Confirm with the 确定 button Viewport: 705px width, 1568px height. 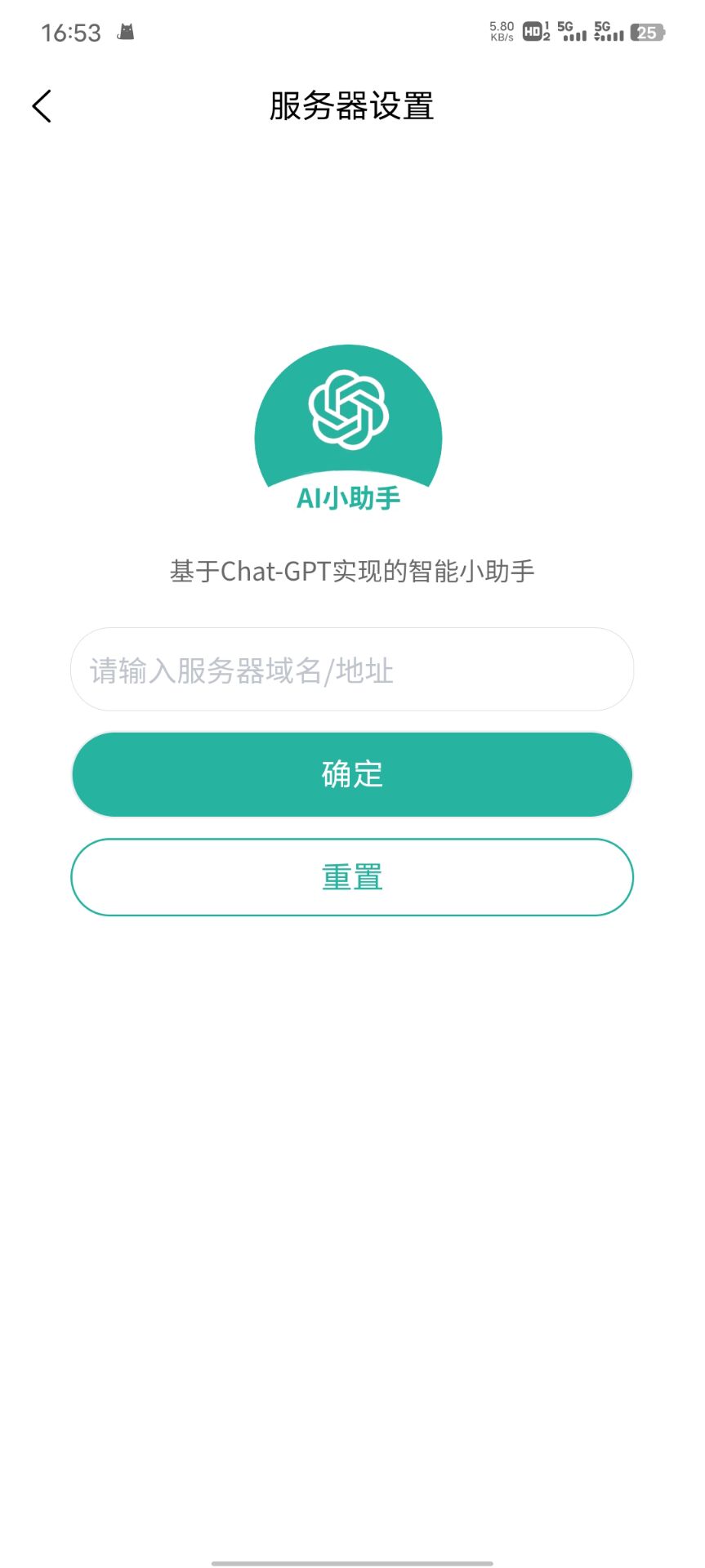tap(352, 774)
